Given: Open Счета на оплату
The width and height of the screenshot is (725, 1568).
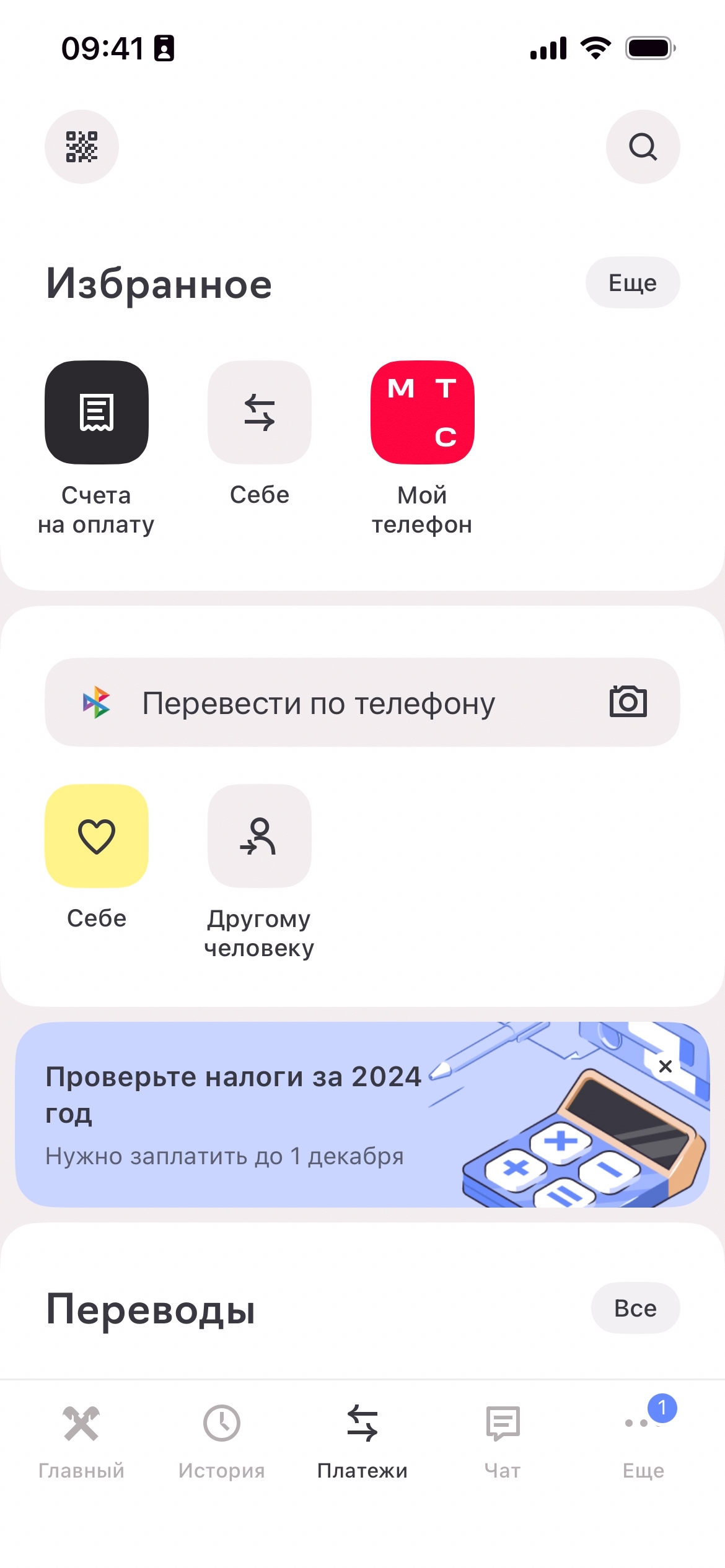Looking at the screenshot, I should coord(97,412).
